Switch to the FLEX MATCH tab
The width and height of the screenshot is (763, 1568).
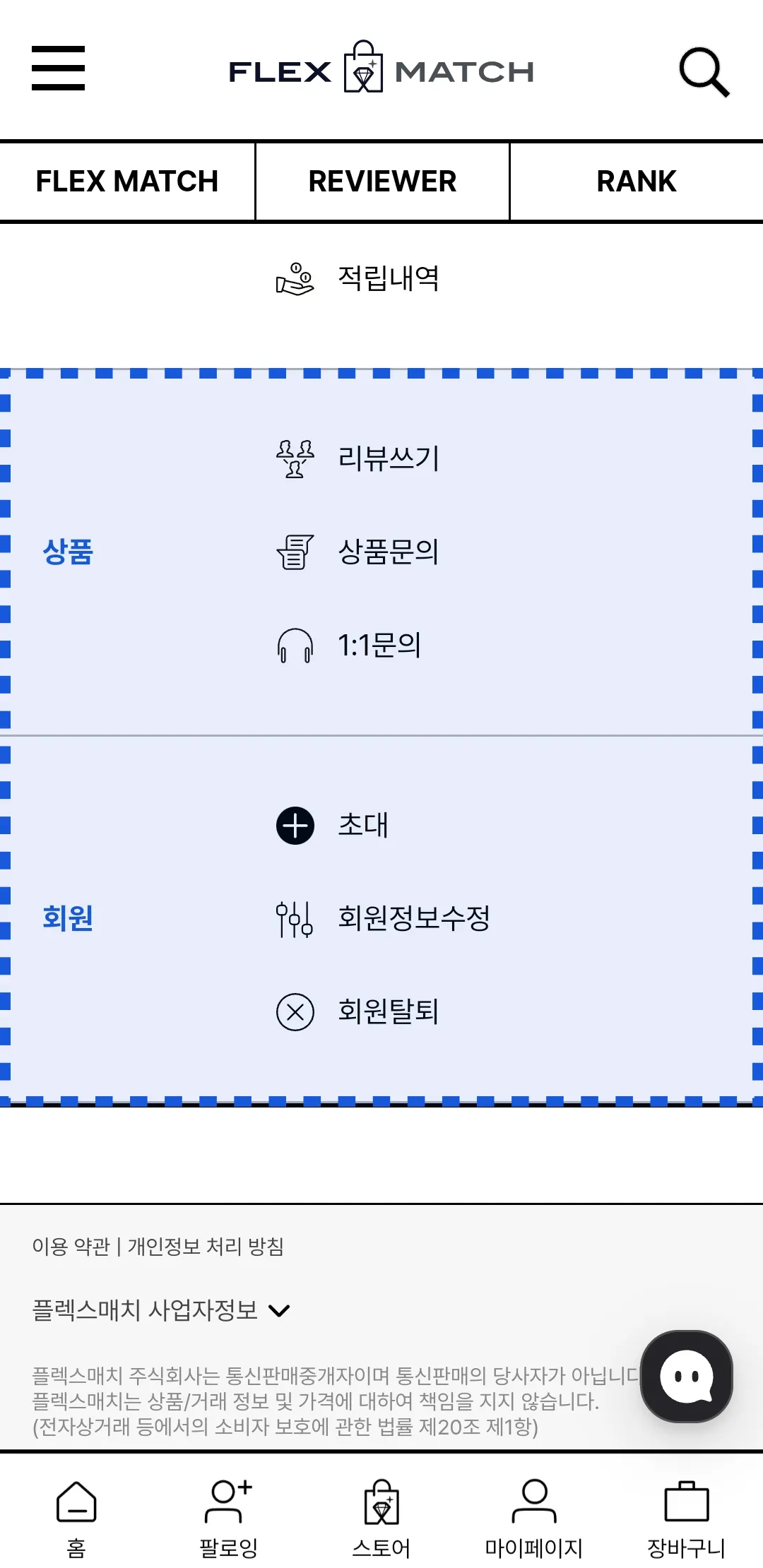click(127, 182)
